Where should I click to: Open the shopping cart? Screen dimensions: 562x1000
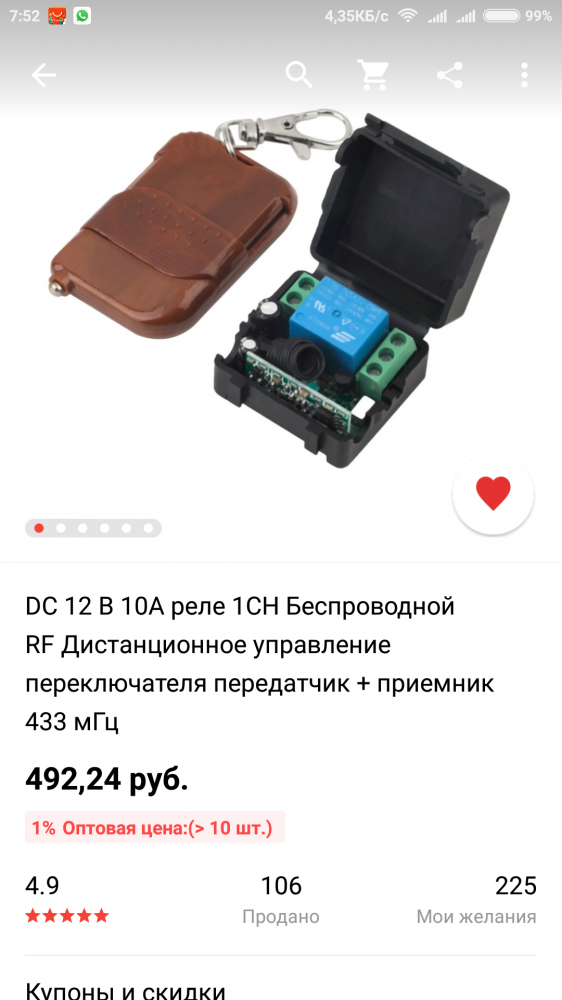click(x=373, y=75)
